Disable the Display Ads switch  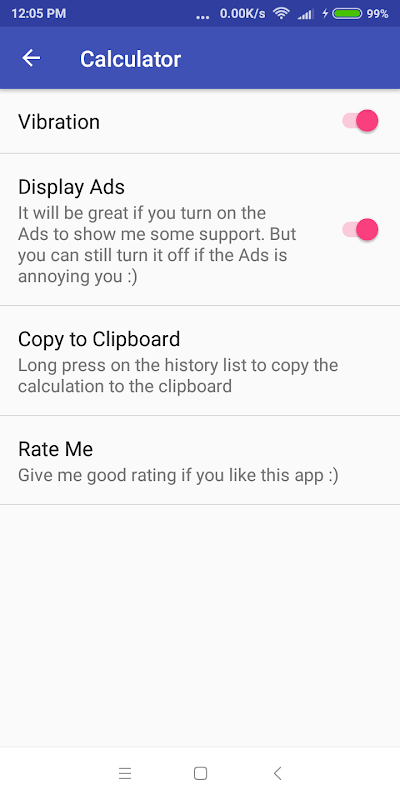click(x=360, y=230)
